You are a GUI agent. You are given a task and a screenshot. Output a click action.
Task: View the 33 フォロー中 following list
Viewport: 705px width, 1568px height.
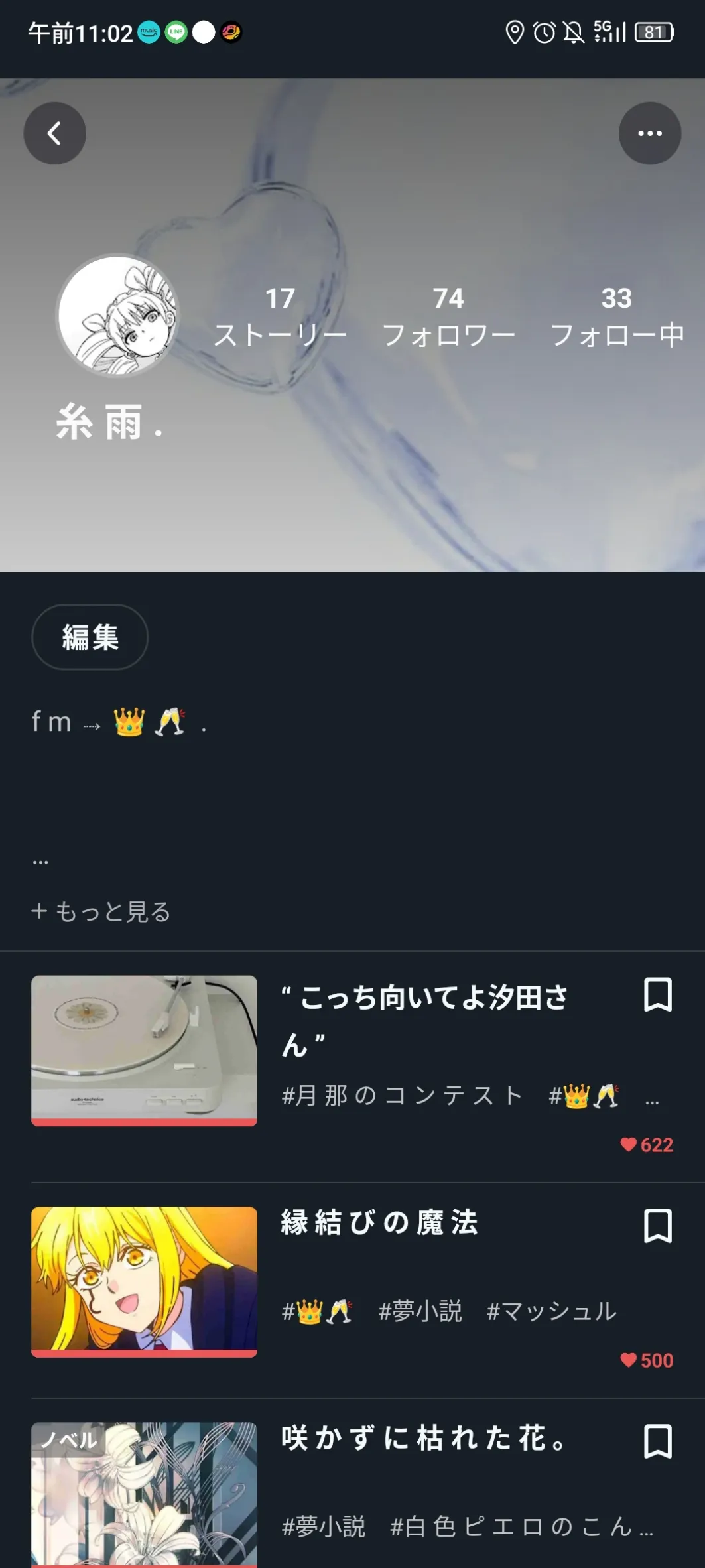point(616,317)
